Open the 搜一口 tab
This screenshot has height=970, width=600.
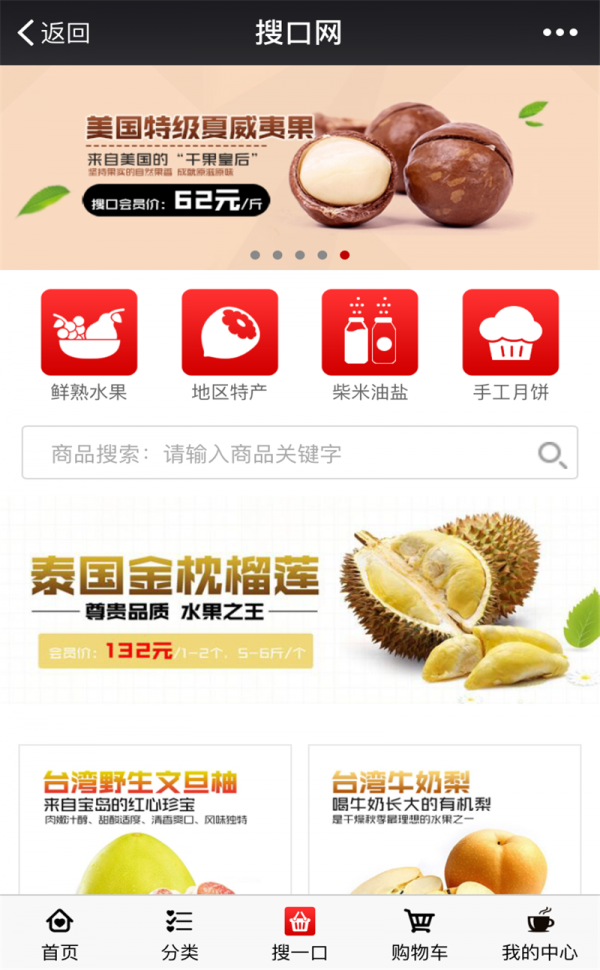coord(300,933)
